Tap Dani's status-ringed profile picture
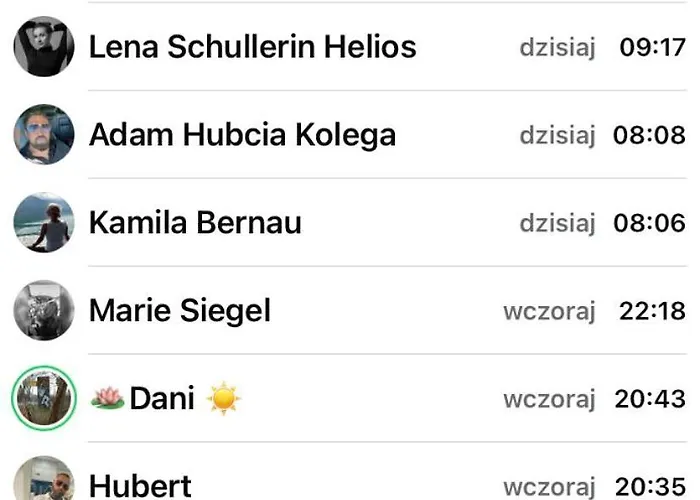 point(44,398)
